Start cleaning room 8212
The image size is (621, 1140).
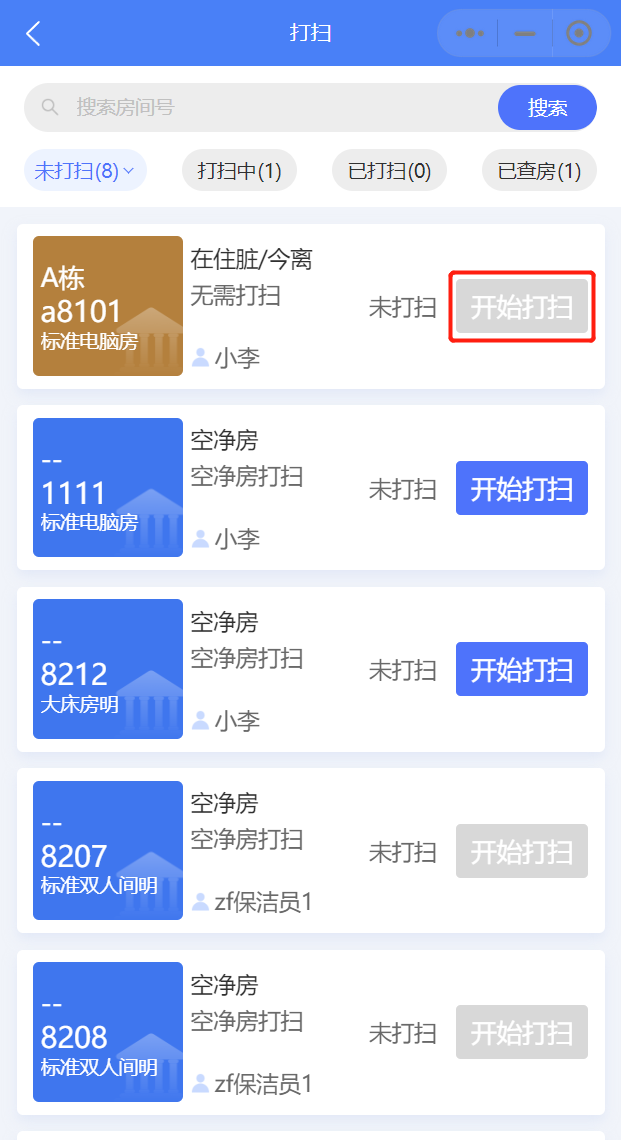[522, 669]
